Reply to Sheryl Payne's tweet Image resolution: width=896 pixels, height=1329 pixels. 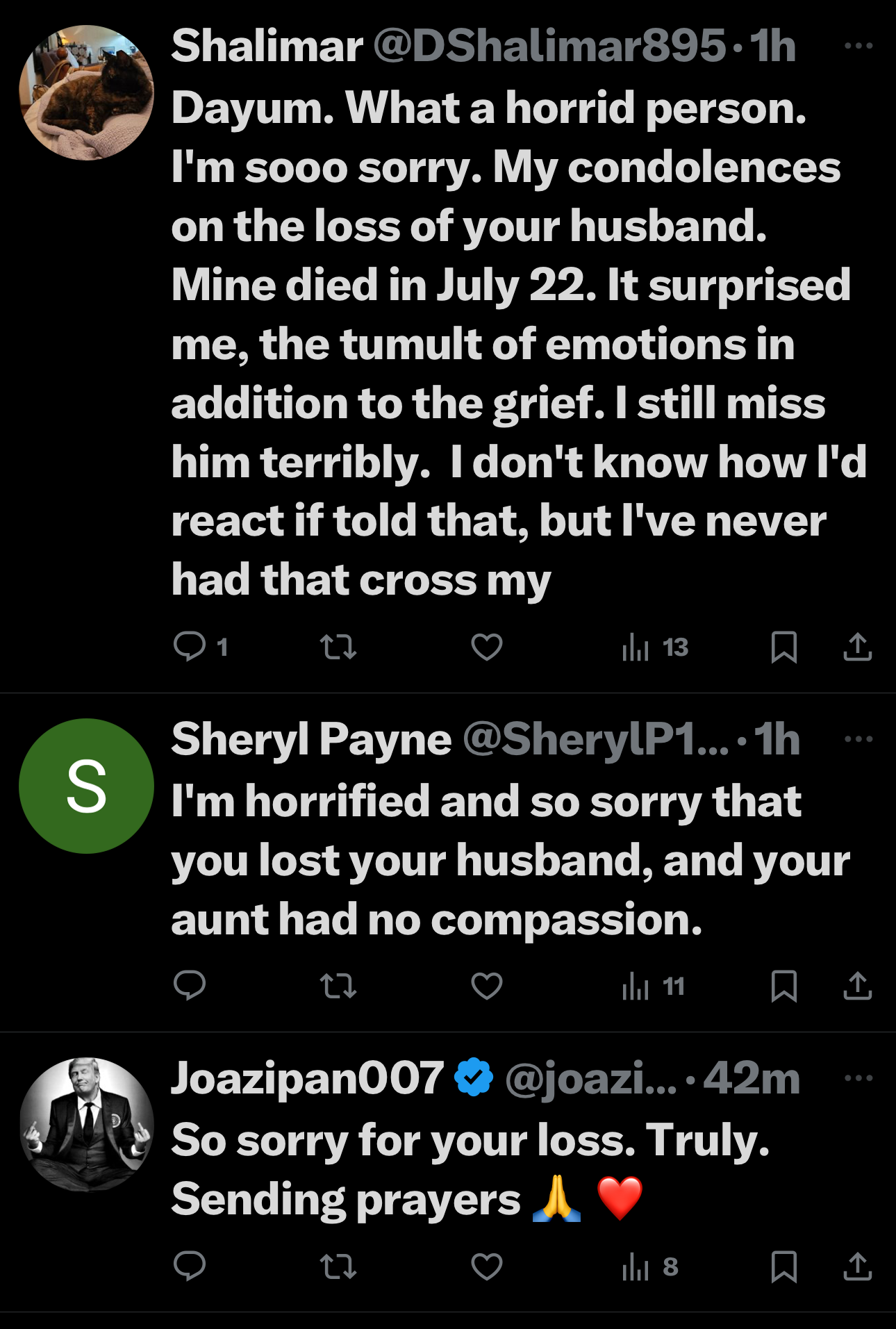[189, 985]
